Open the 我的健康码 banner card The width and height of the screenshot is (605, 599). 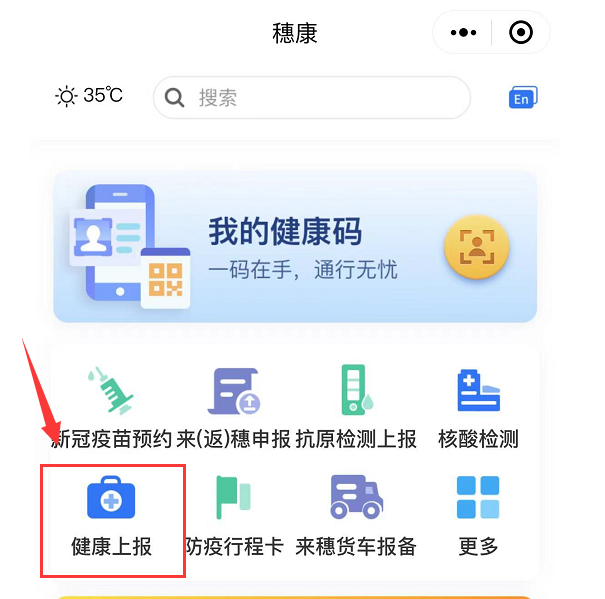tap(295, 246)
